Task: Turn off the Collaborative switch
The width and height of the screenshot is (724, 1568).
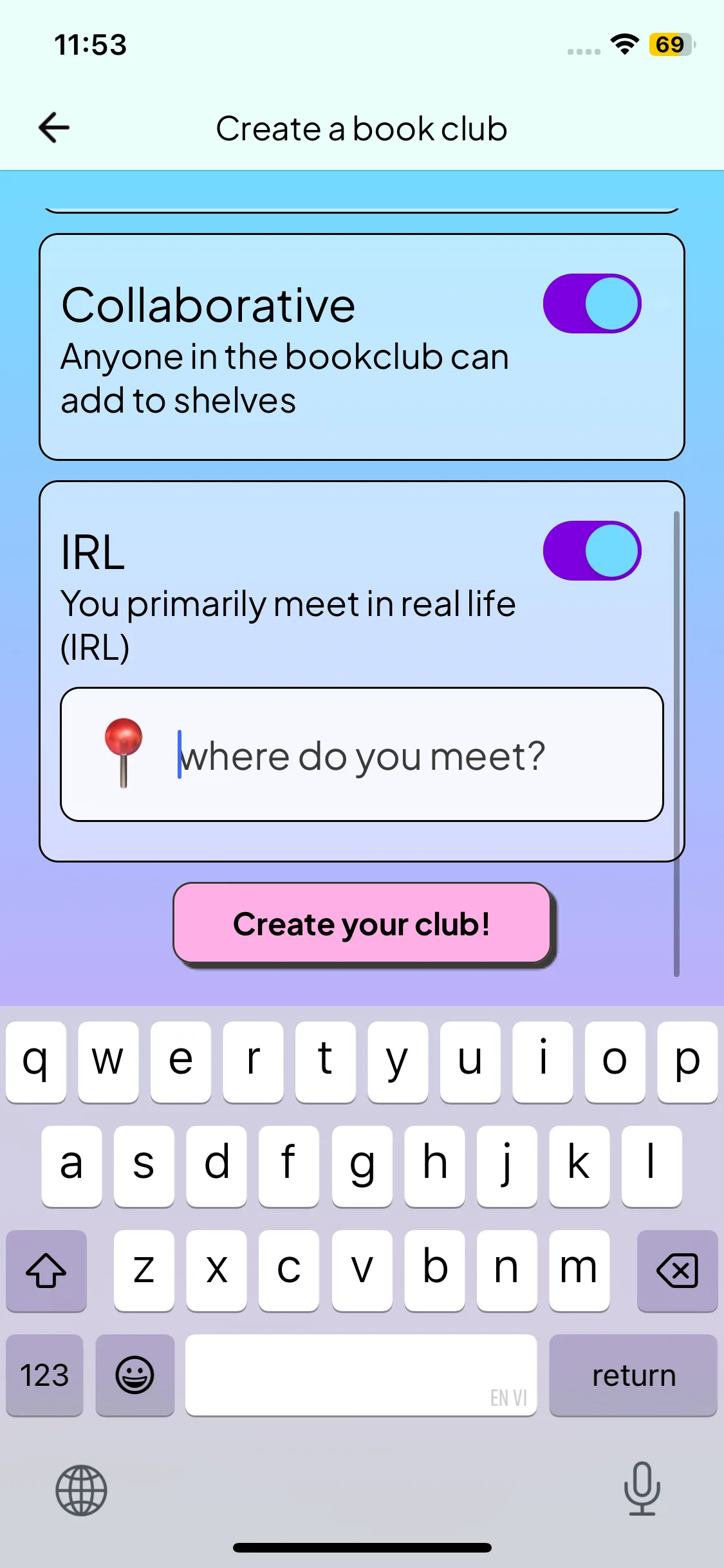Action: pyautogui.click(x=591, y=303)
